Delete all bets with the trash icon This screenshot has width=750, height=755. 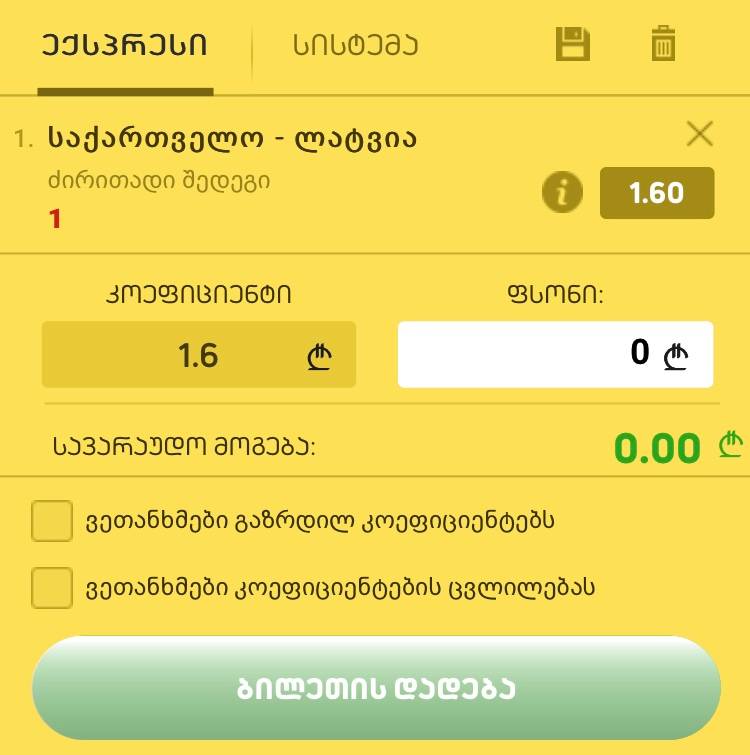[x=663, y=45]
